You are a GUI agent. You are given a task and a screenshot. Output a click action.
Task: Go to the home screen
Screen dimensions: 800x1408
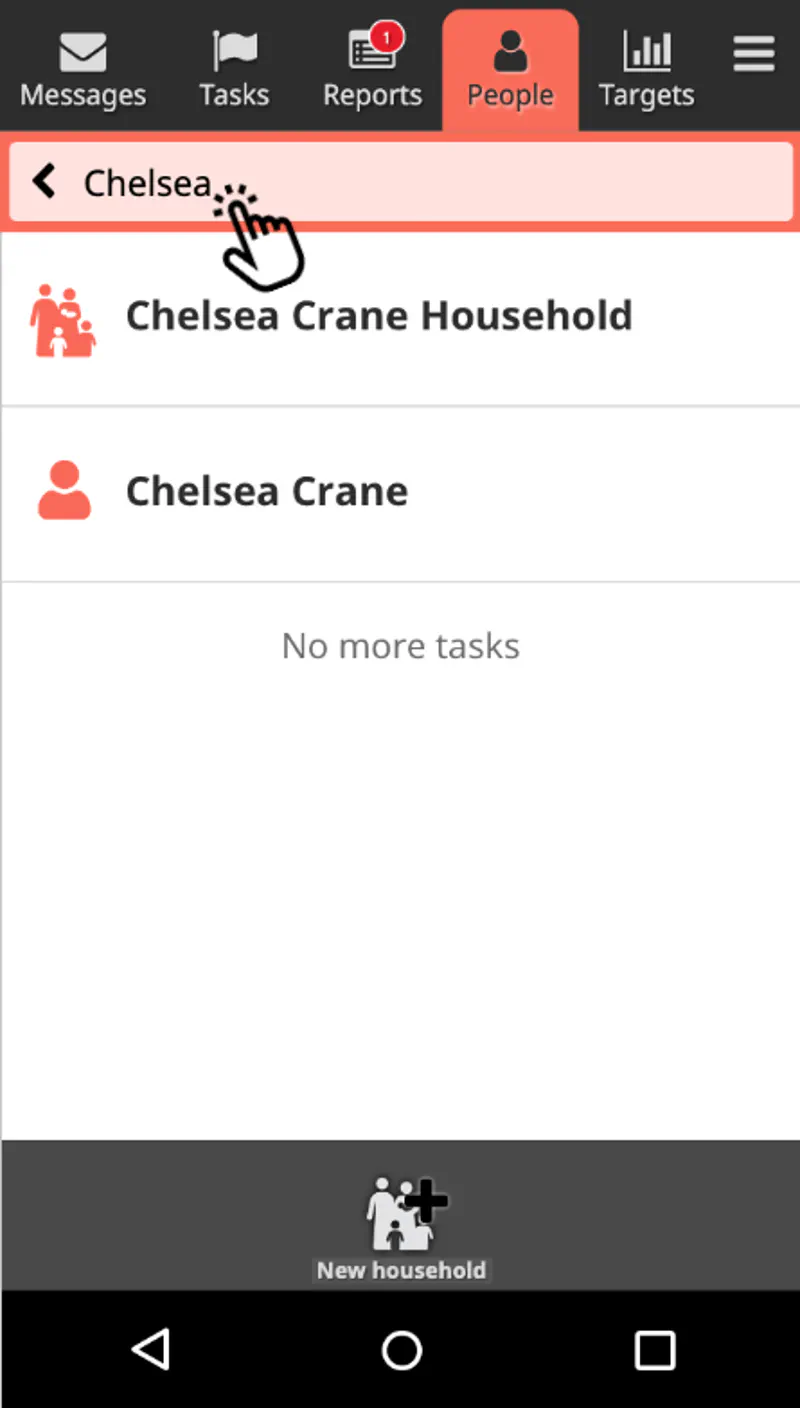401,1349
